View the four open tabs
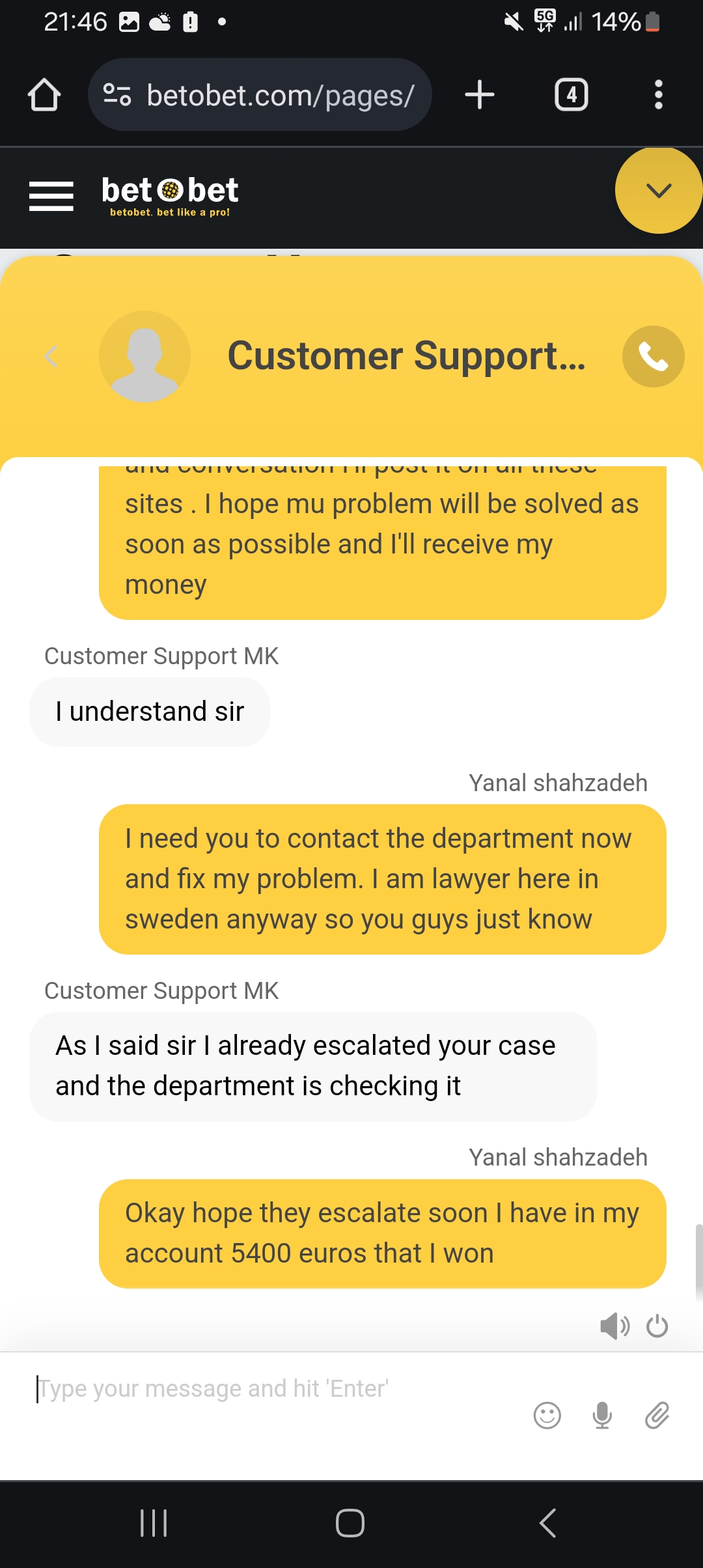This screenshot has width=703, height=1568. click(572, 95)
